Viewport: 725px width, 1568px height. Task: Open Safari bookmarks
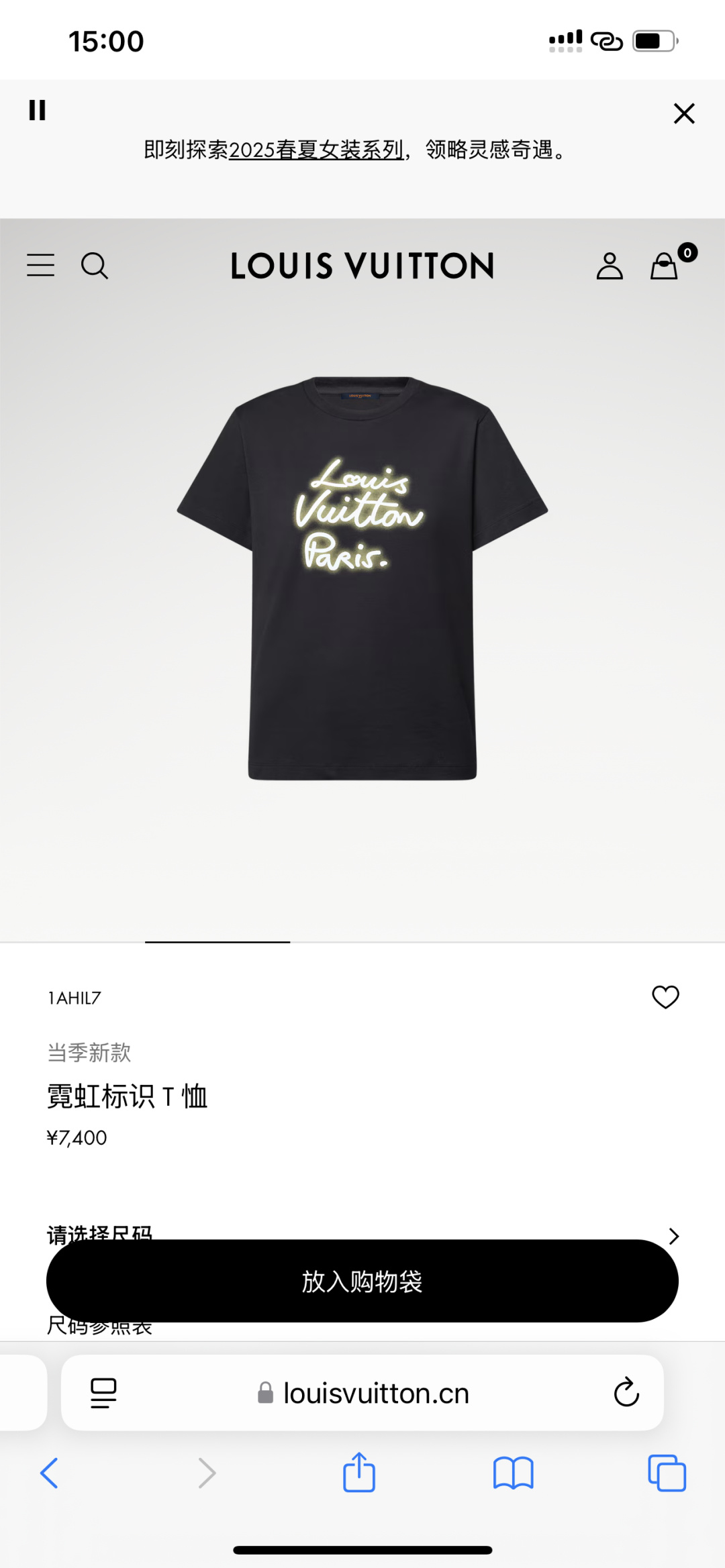[x=513, y=1473]
